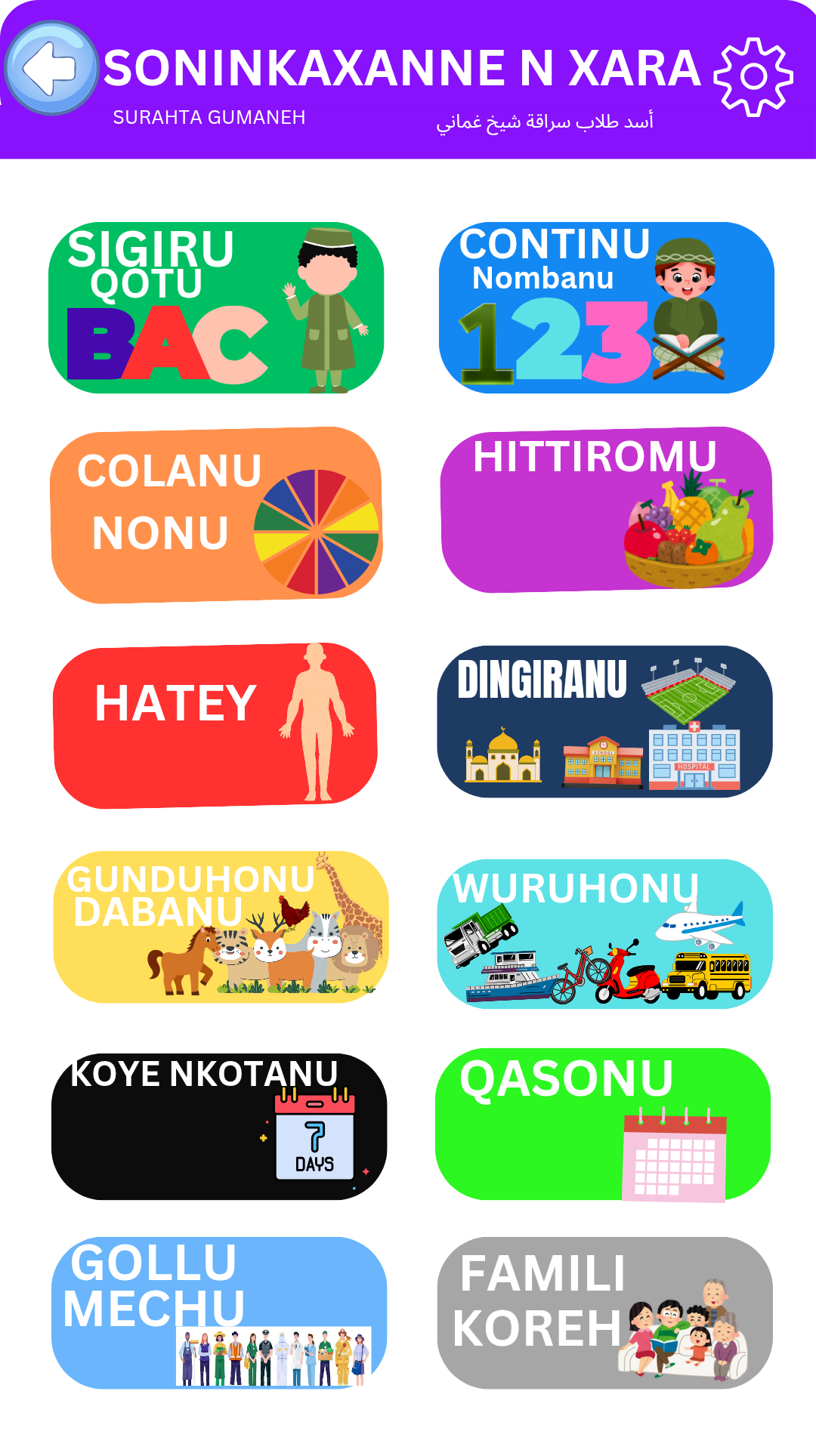Viewport: 816px width, 1456px height.
Task: Open the Continu Nombanu numbers card
Action: 607,307
